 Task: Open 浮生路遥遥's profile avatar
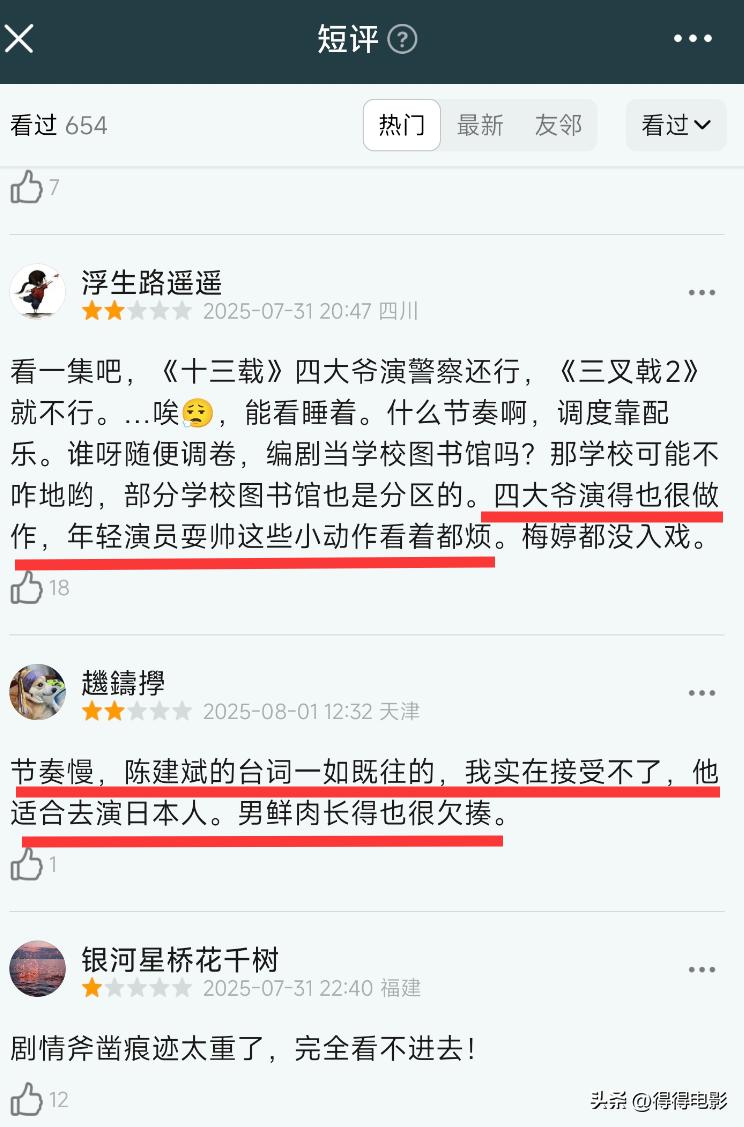[37, 292]
